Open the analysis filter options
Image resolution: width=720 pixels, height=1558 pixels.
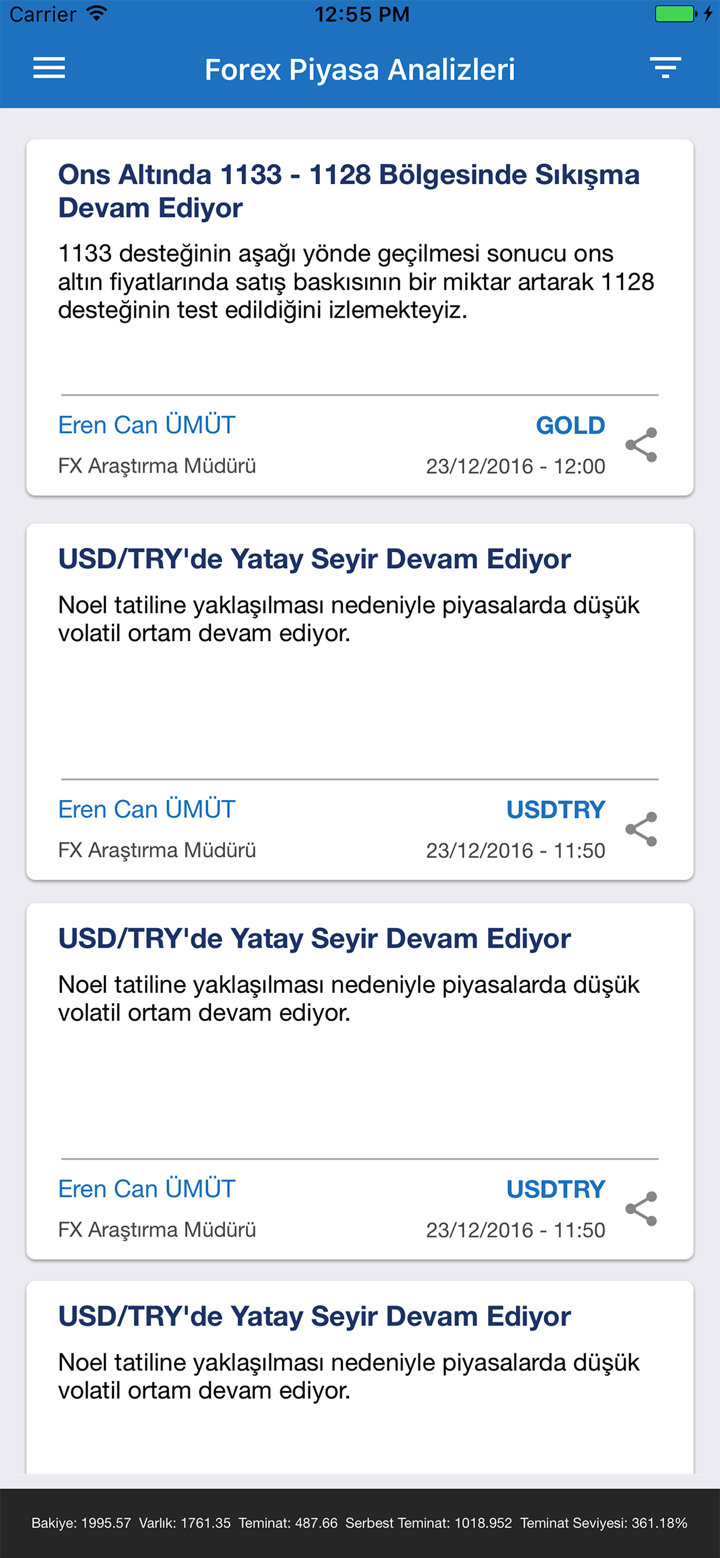pos(664,68)
